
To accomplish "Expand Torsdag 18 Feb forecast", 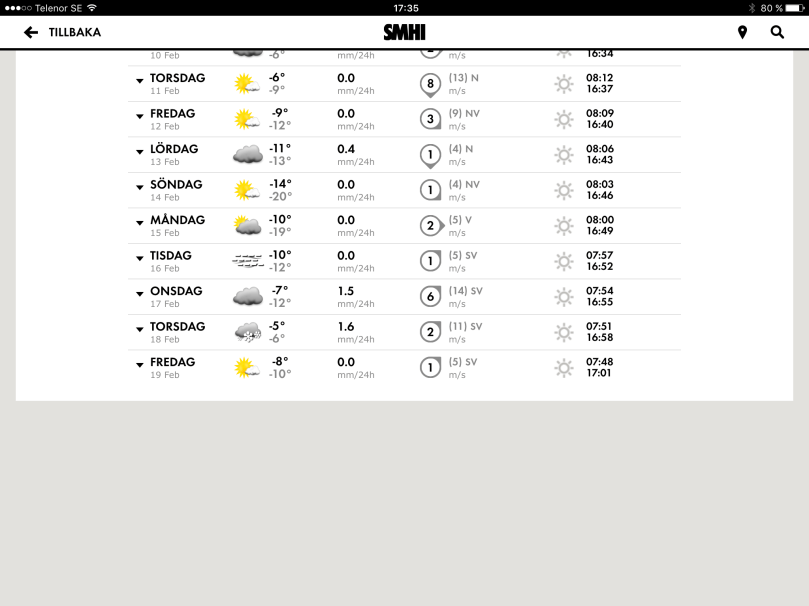I will coord(141,329).
